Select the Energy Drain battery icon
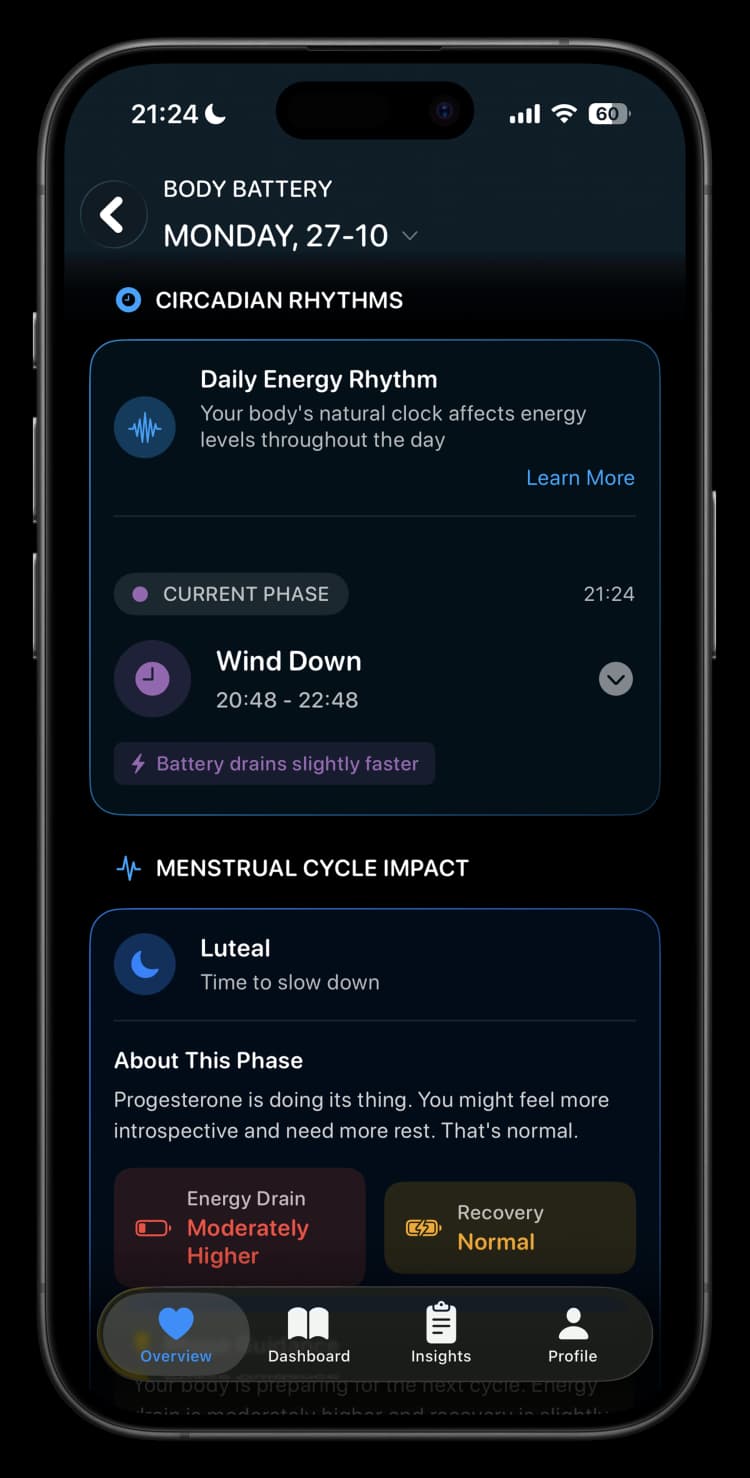The height and width of the screenshot is (1478, 750). pyautogui.click(x=150, y=1228)
